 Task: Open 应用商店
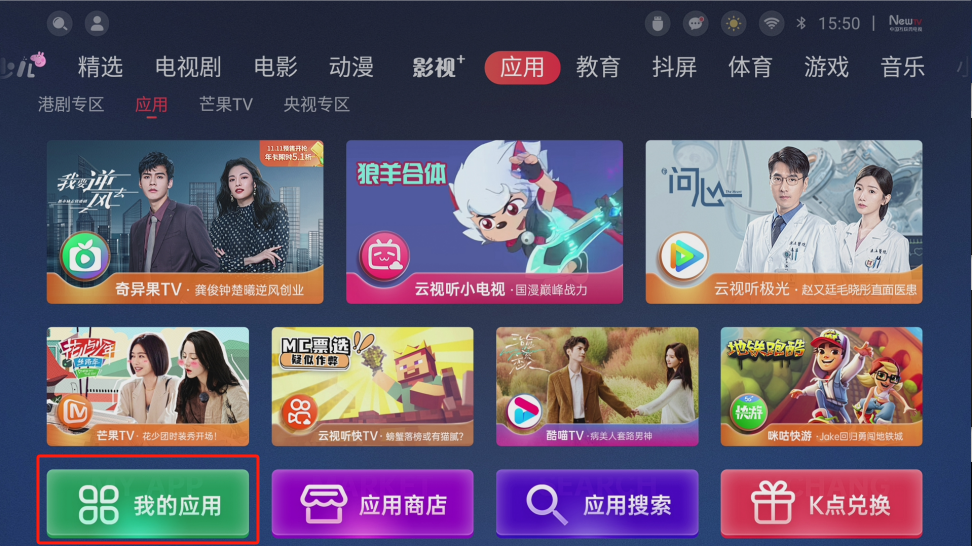pos(372,504)
